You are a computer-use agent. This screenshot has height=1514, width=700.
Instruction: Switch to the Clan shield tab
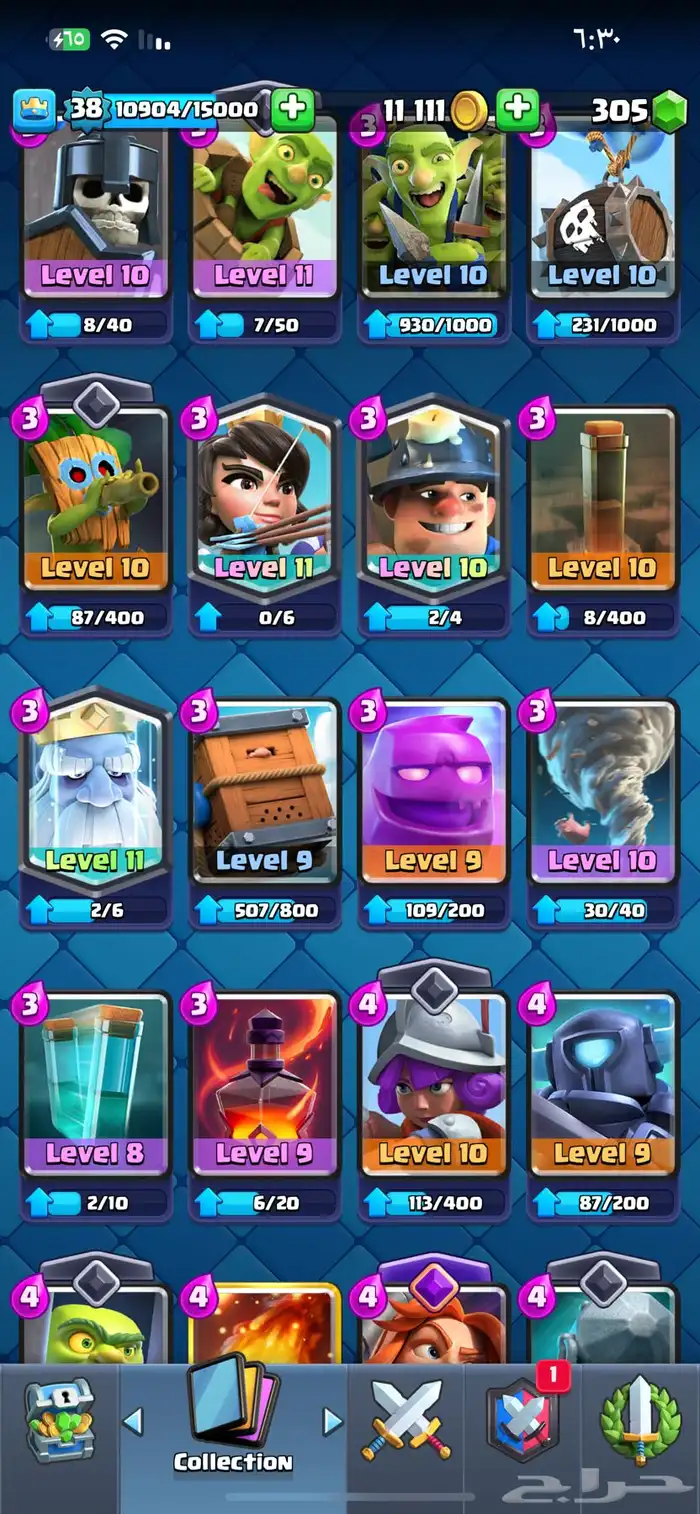coord(522,1422)
